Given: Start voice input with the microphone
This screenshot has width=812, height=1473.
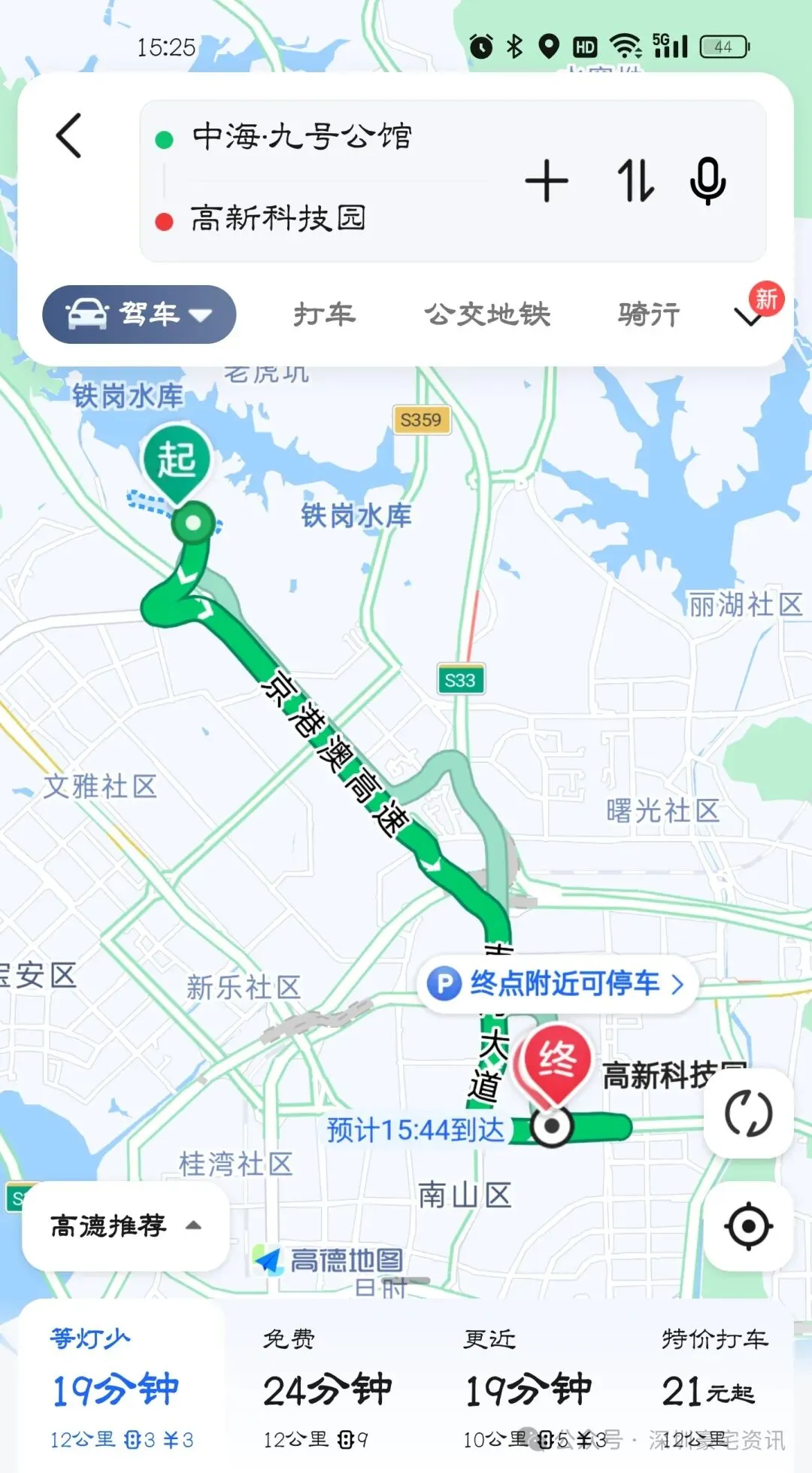Looking at the screenshot, I should click(708, 181).
